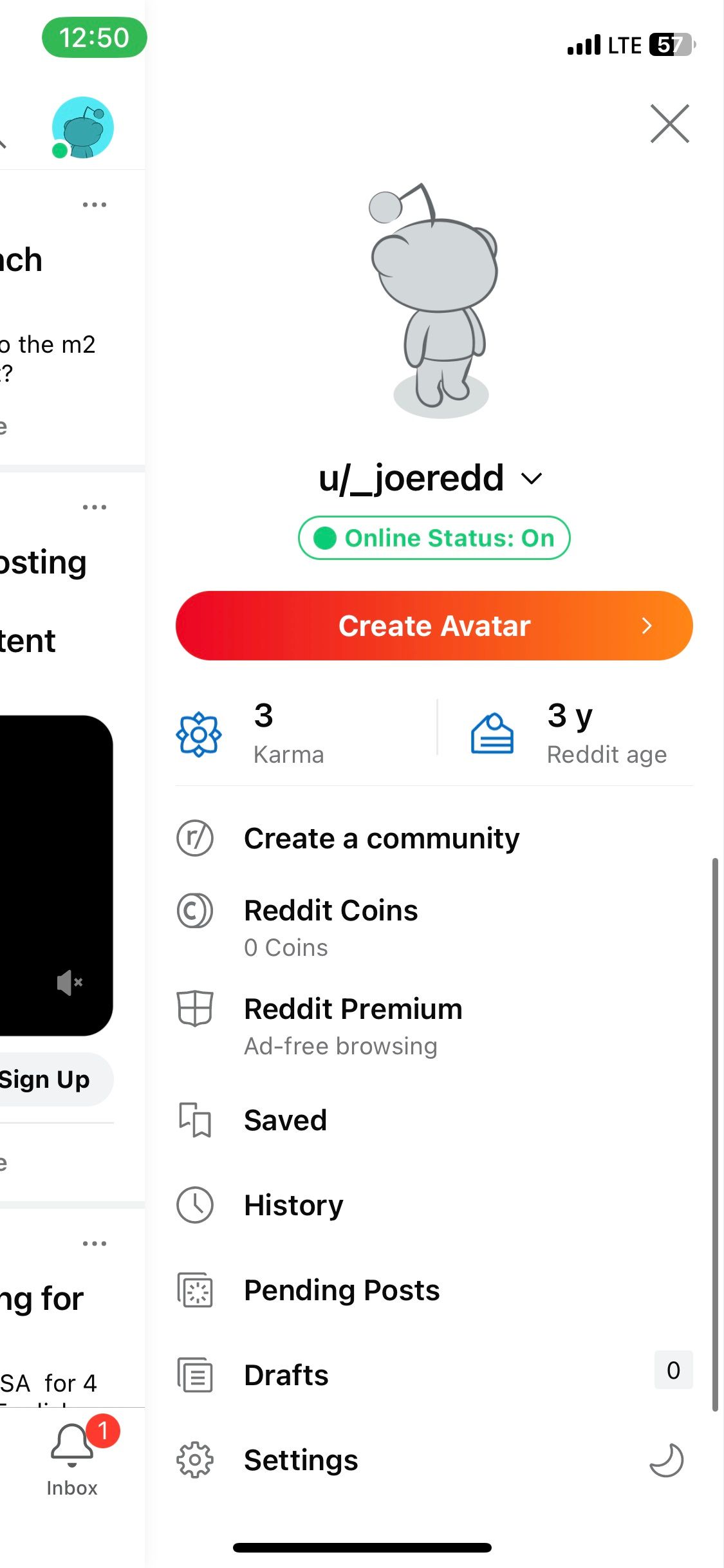Open Saved posts via bookmark icon
Screen dimensions: 724x1568
pos(195,1120)
